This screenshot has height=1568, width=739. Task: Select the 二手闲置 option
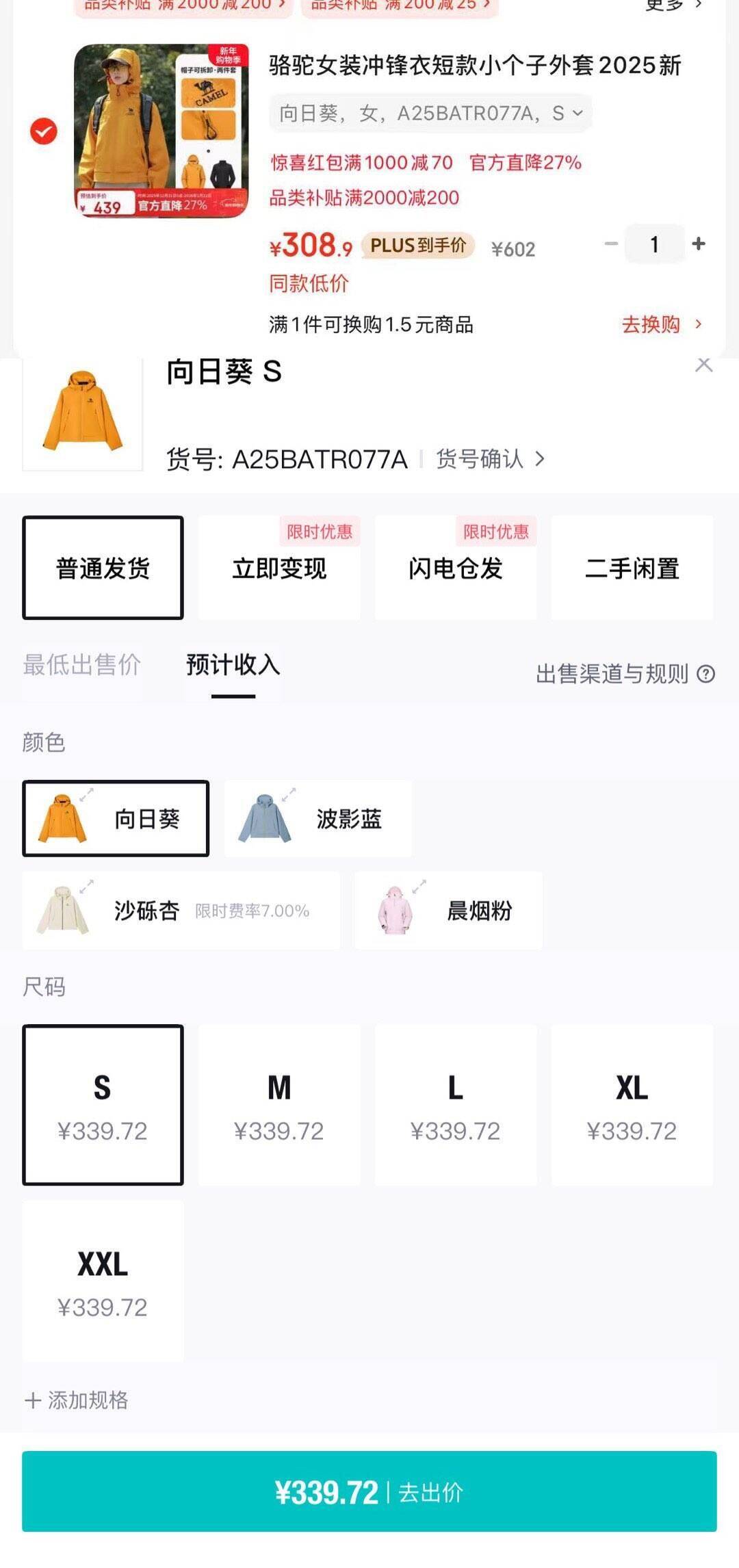pyautogui.click(x=632, y=568)
